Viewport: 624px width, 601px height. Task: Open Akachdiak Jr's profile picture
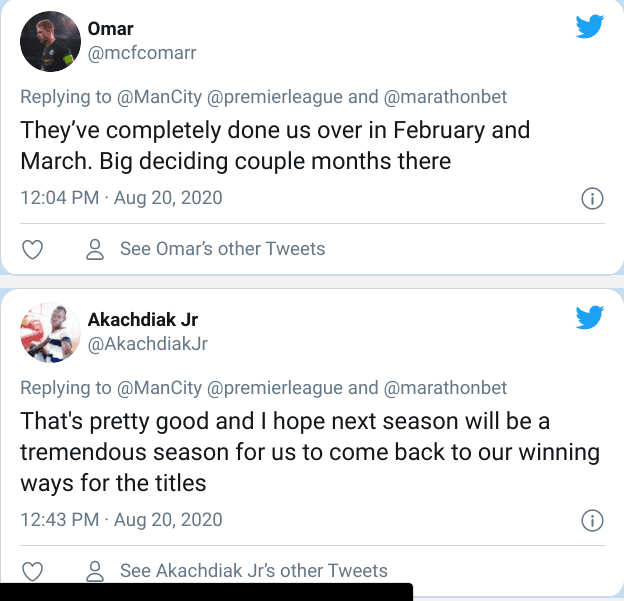[x=46, y=333]
